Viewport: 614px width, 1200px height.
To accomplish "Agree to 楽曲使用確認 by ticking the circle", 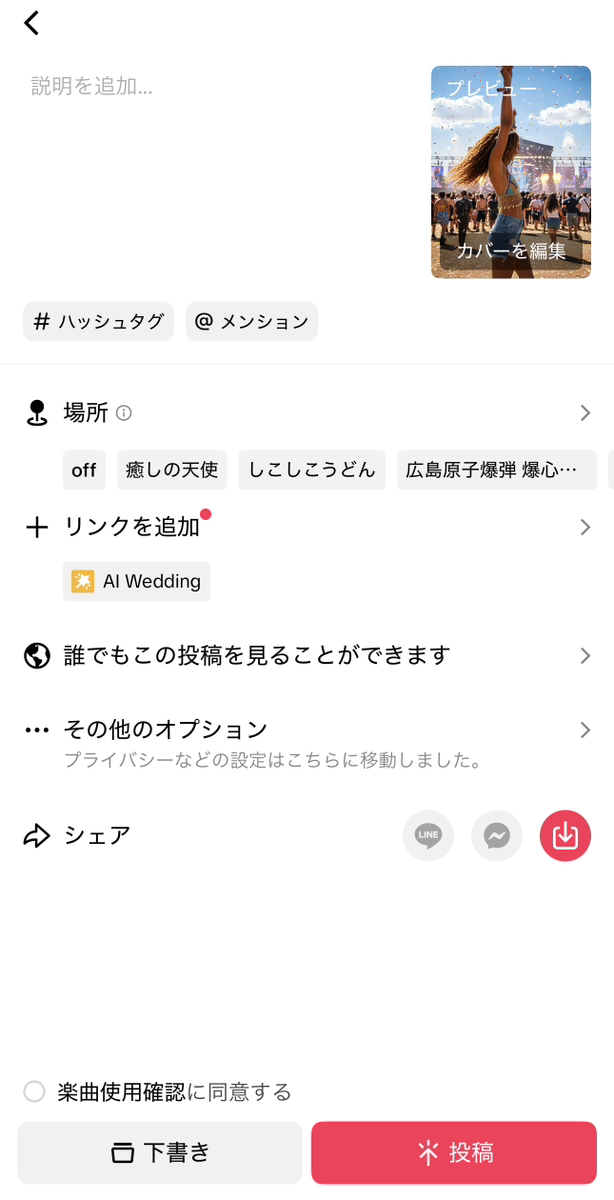I will (34, 1092).
